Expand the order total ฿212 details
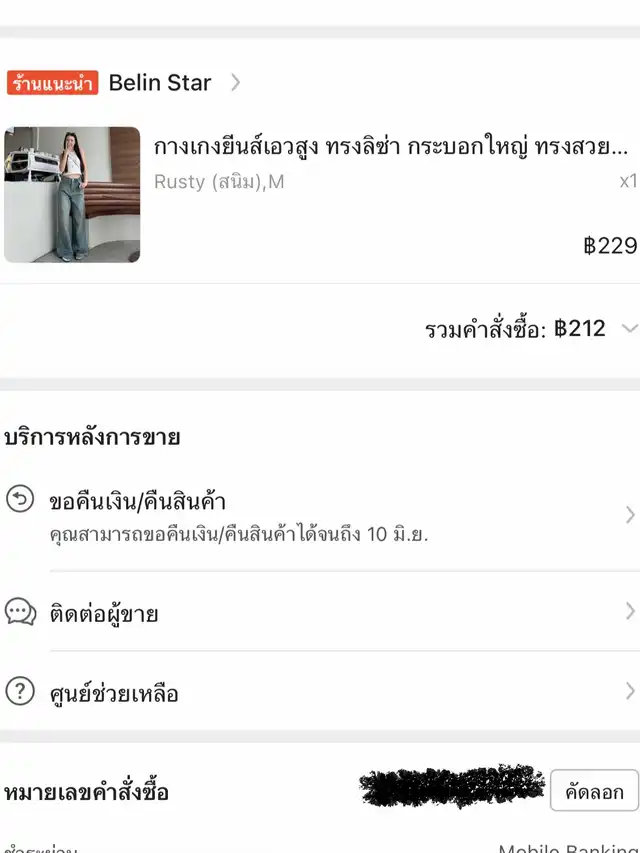This screenshot has height=853, width=640. 628,328
